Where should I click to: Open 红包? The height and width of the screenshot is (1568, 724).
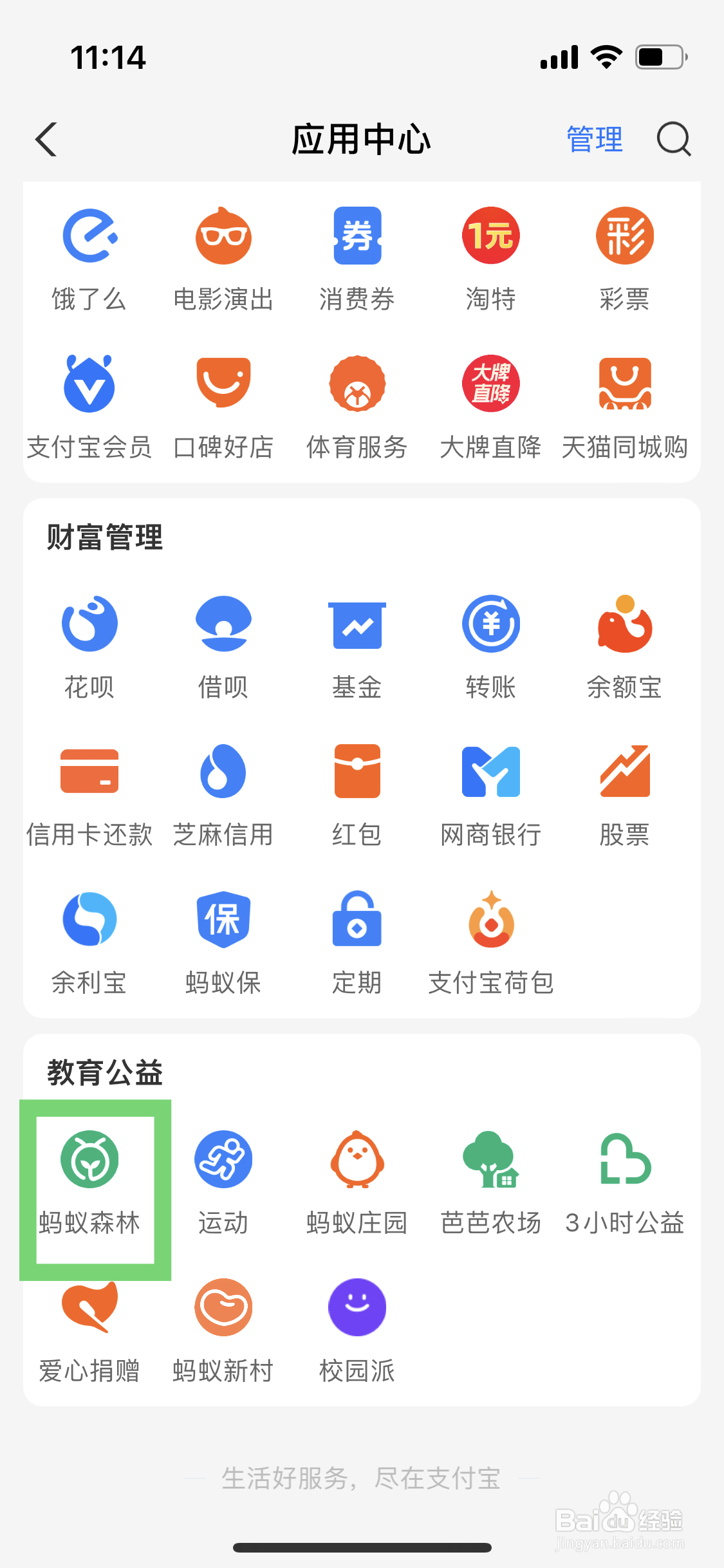357,796
